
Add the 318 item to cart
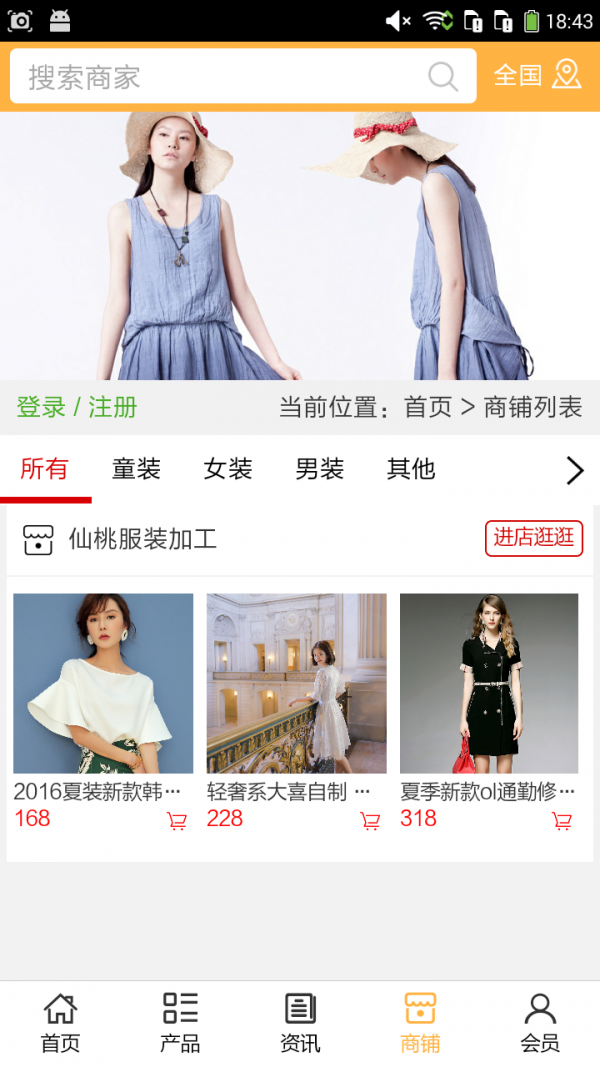[x=562, y=821]
